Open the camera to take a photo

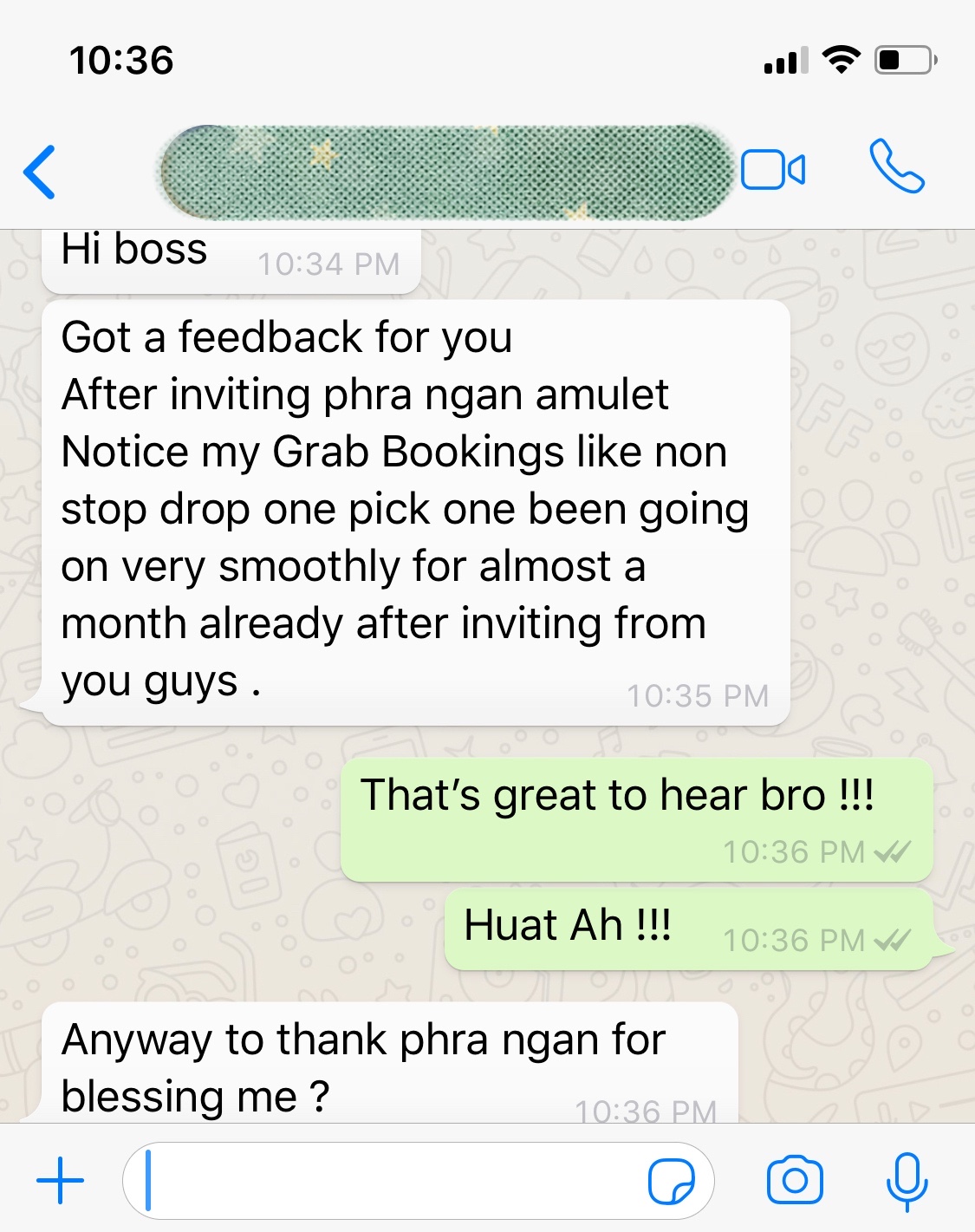pyautogui.click(x=795, y=1180)
